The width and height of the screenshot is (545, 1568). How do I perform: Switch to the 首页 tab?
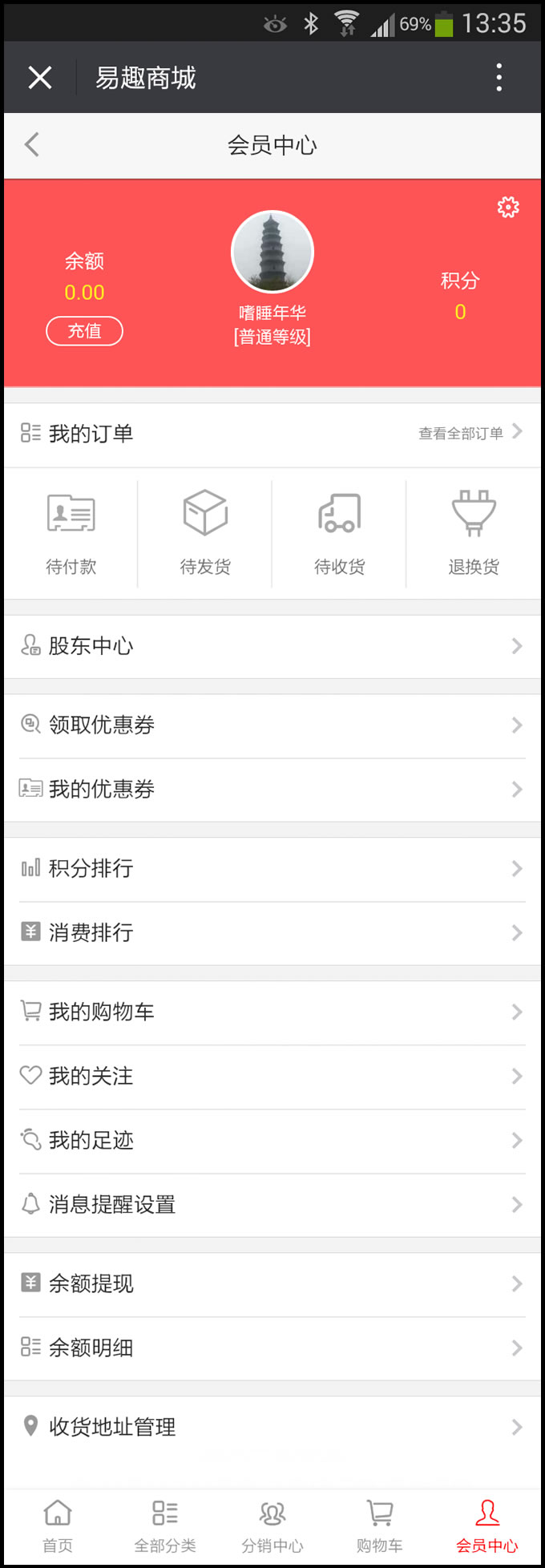click(x=58, y=1525)
